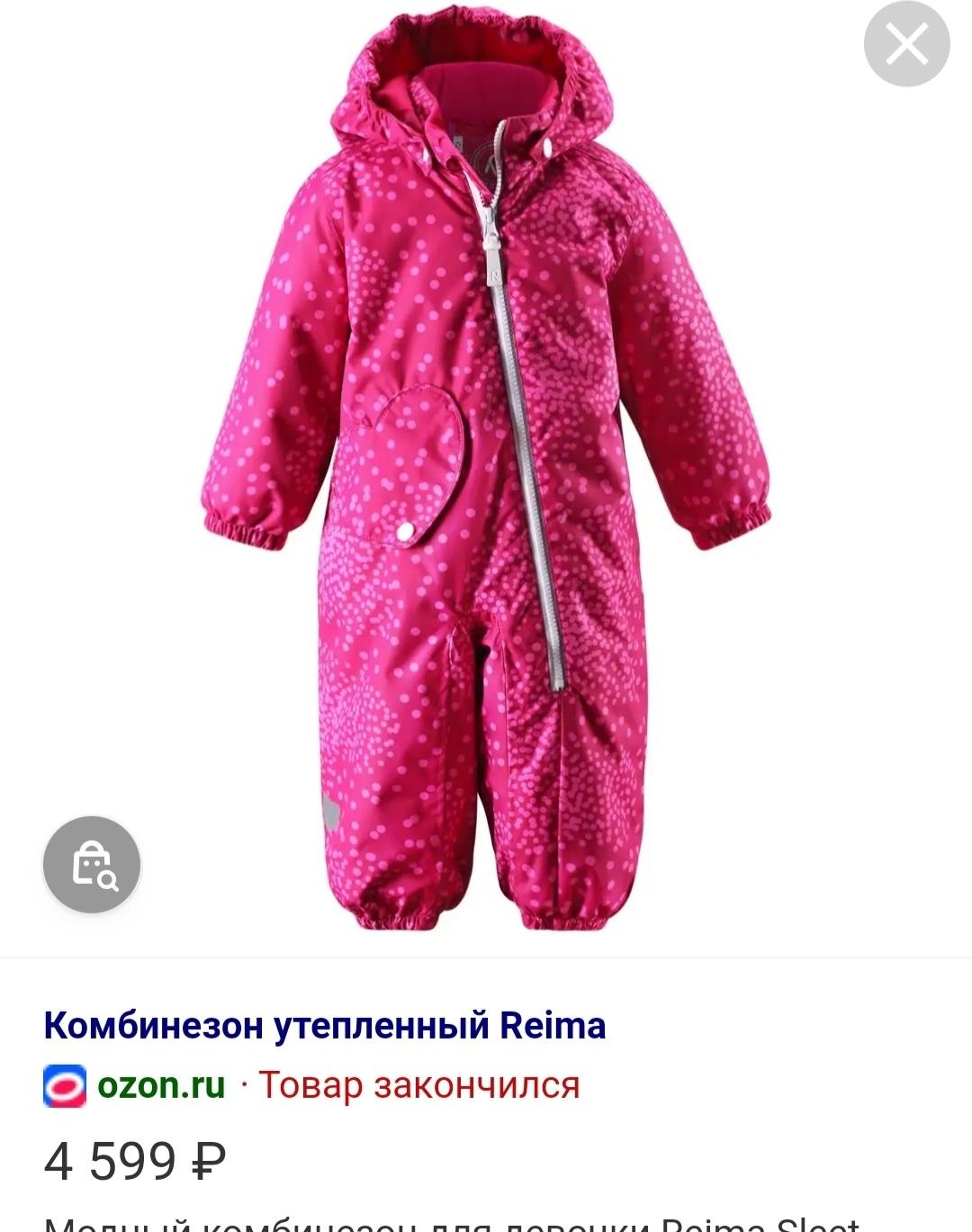Open the Reima insulated jumpsuit listing
This screenshot has height=1232, width=972.
(x=325, y=1025)
